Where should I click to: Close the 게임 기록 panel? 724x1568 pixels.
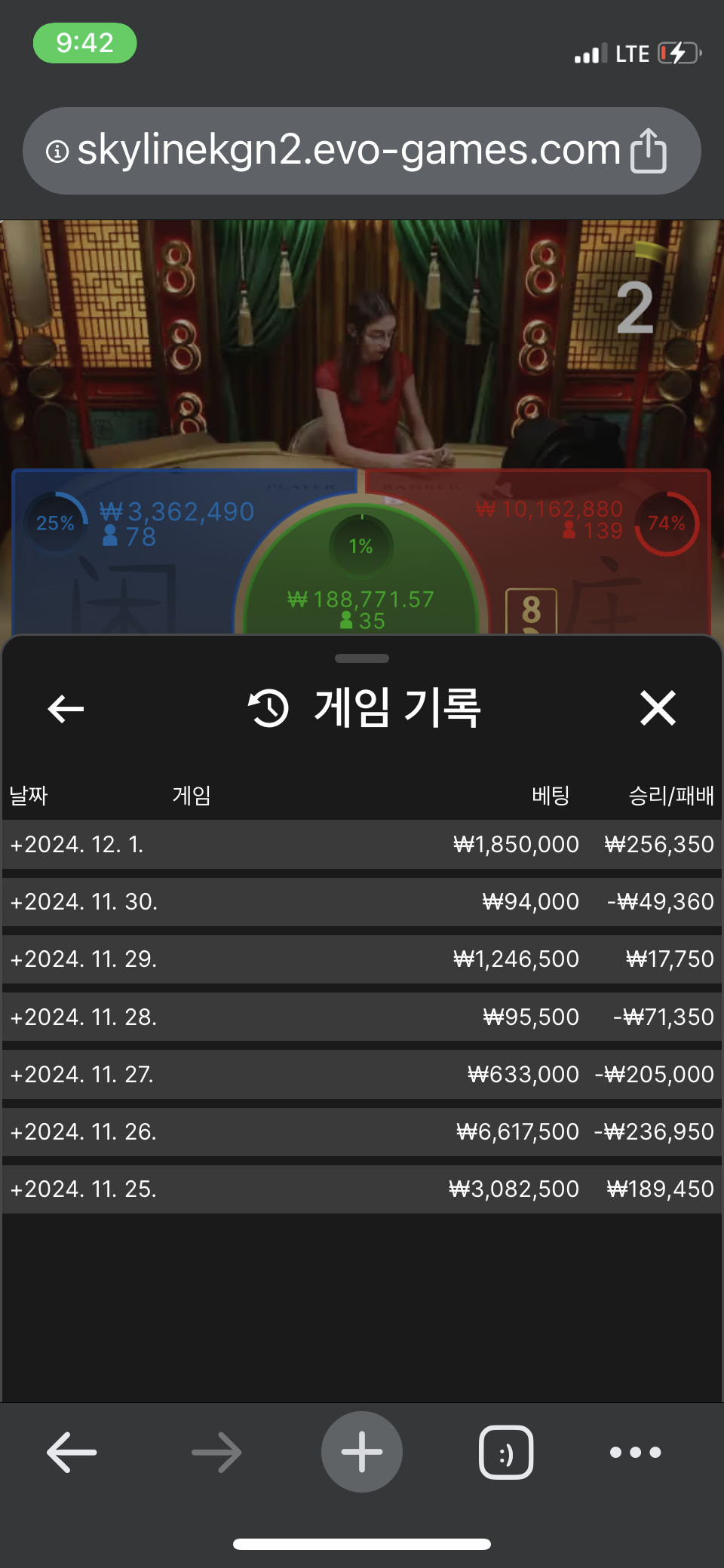[657, 708]
